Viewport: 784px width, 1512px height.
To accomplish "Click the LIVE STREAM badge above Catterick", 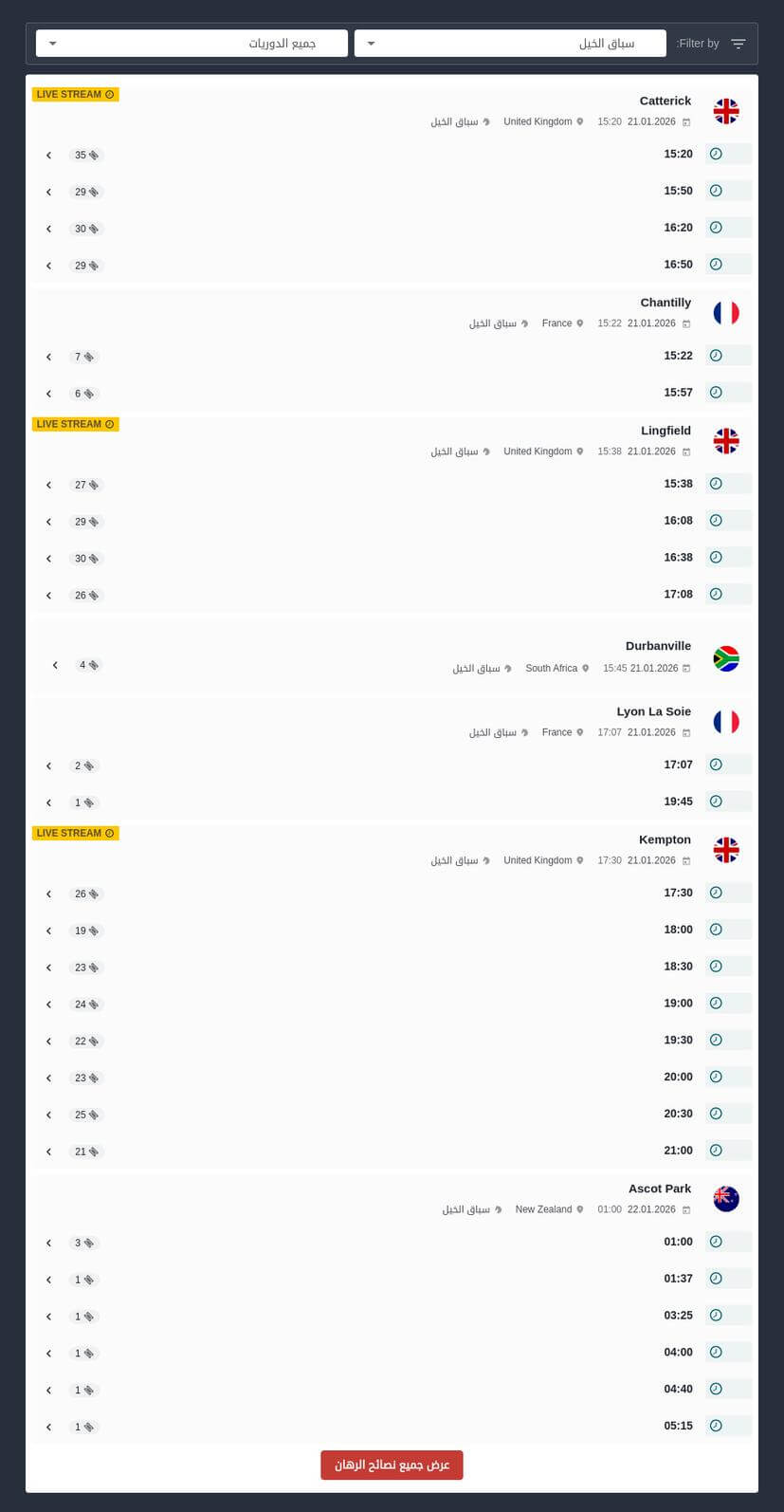I will pos(75,94).
